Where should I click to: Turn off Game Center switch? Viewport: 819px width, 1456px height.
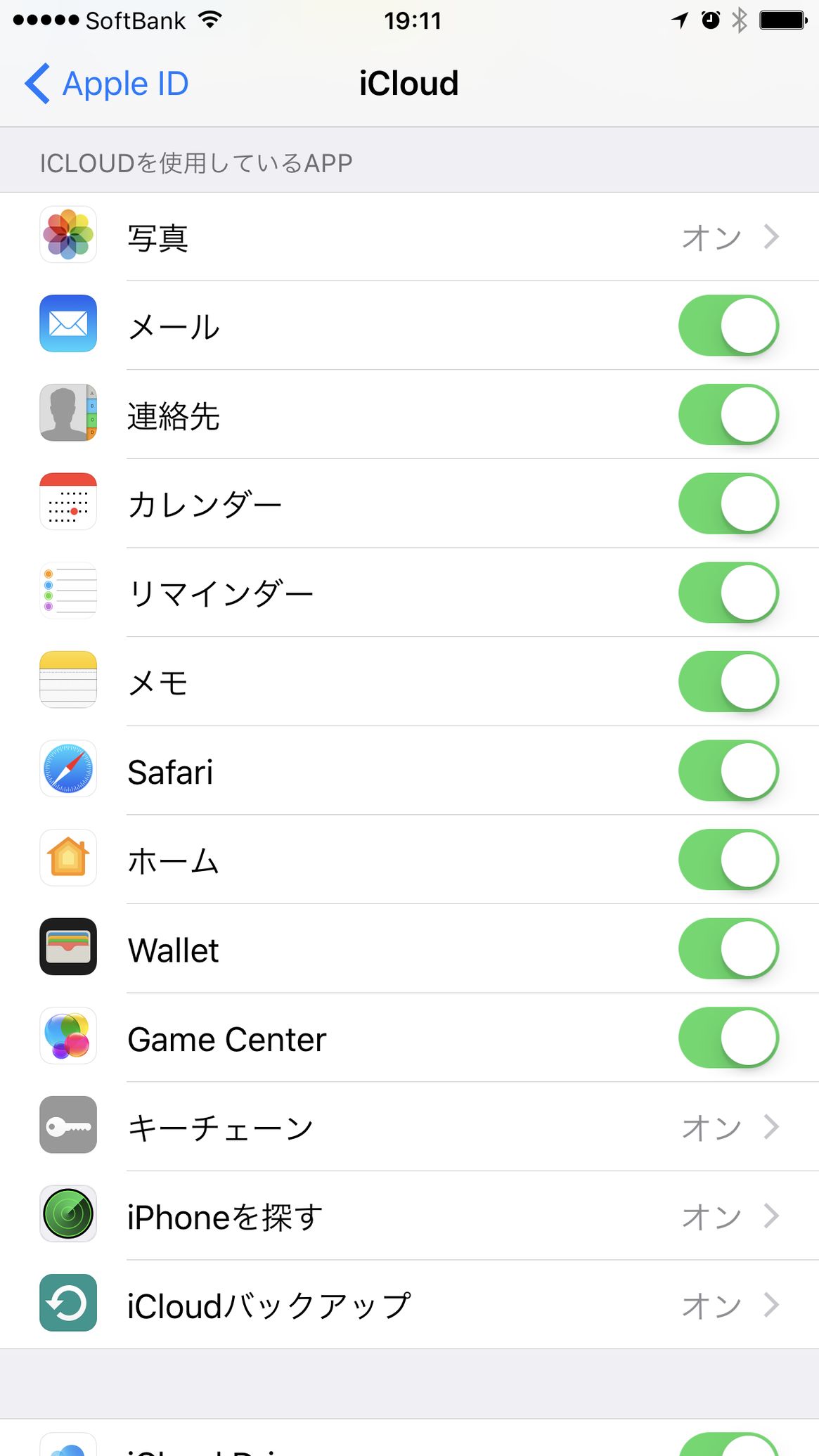coord(728,1038)
